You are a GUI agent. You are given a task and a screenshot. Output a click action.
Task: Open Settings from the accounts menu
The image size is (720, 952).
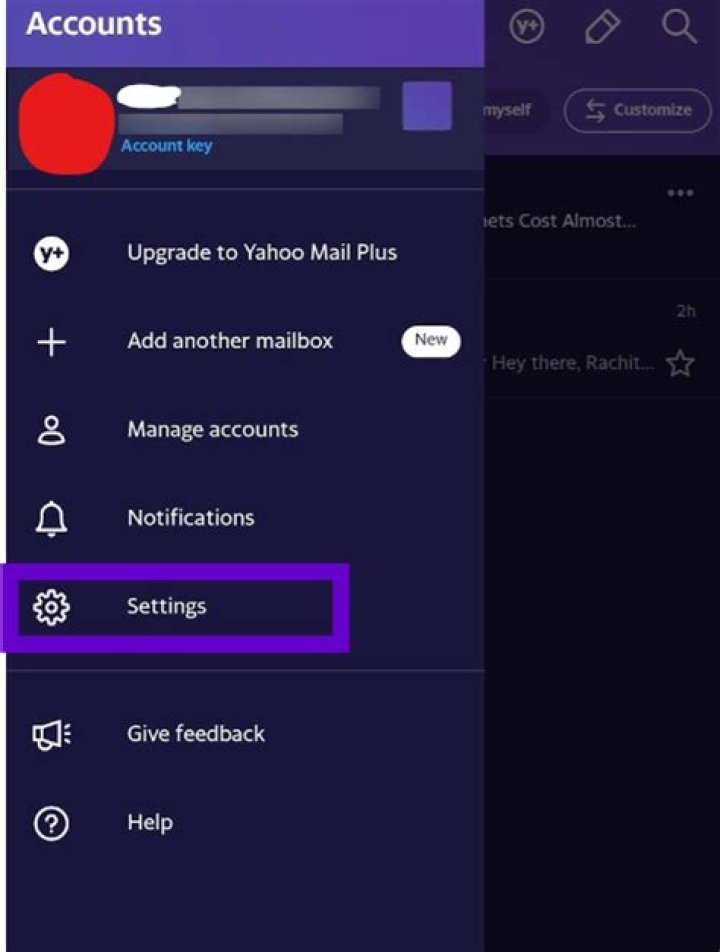coord(167,606)
